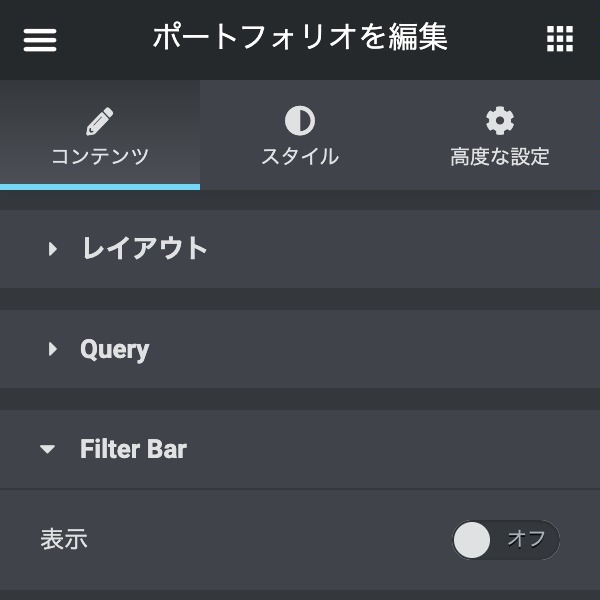Collapse the Filter Bar section
The width and height of the screenshot is (600, 600).
132,449
